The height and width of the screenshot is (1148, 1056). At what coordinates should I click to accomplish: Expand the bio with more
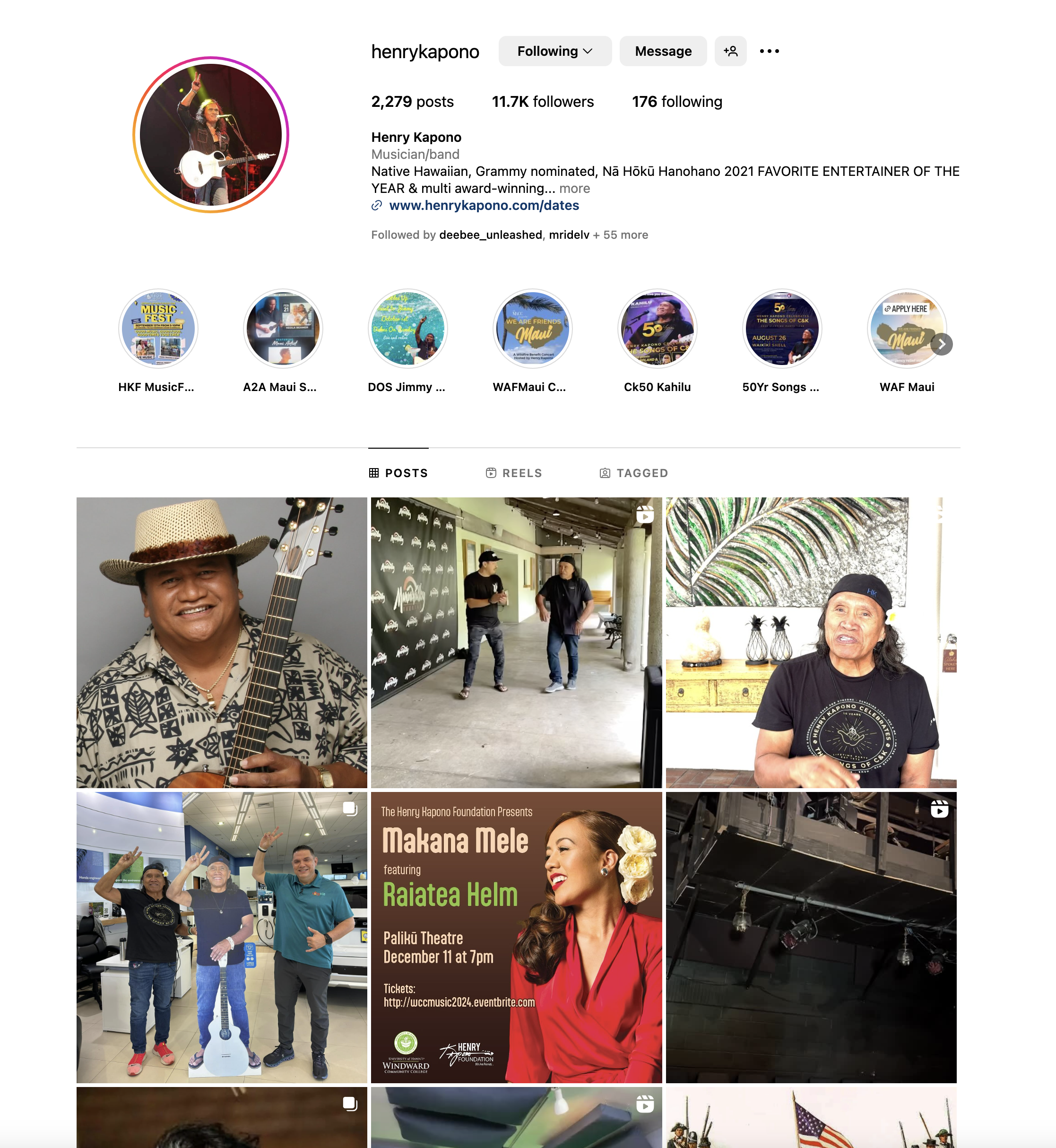[574, 189]
